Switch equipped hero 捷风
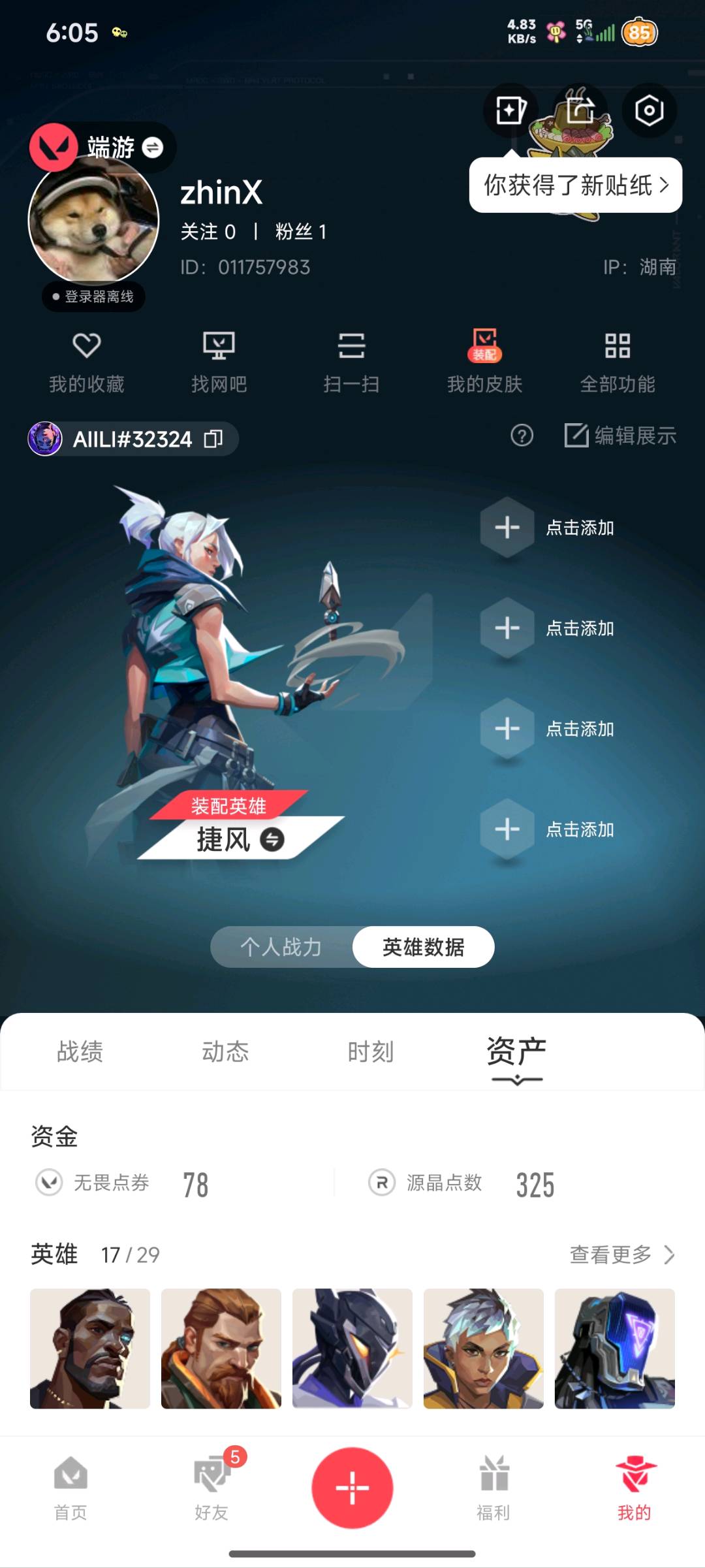 [272, 840]
